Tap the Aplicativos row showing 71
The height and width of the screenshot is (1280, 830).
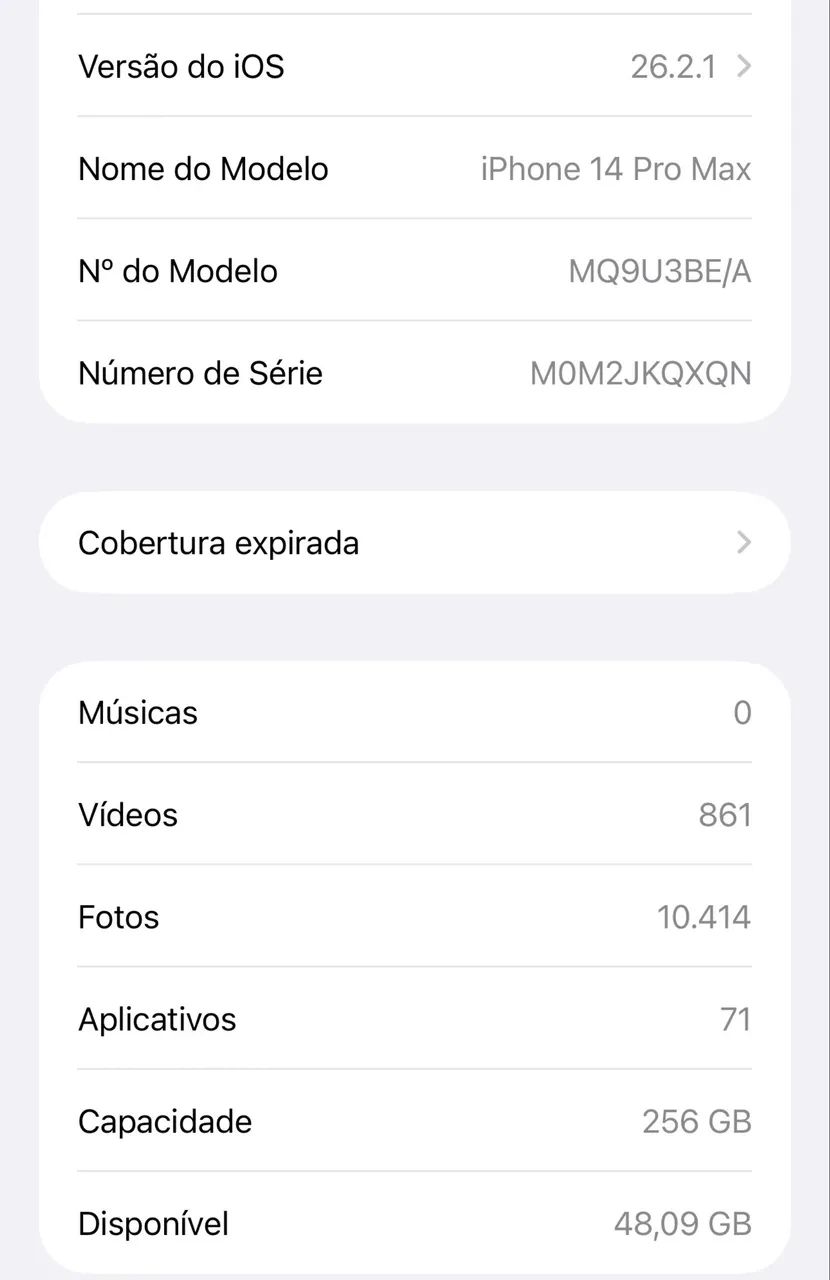click(415, 1019)
